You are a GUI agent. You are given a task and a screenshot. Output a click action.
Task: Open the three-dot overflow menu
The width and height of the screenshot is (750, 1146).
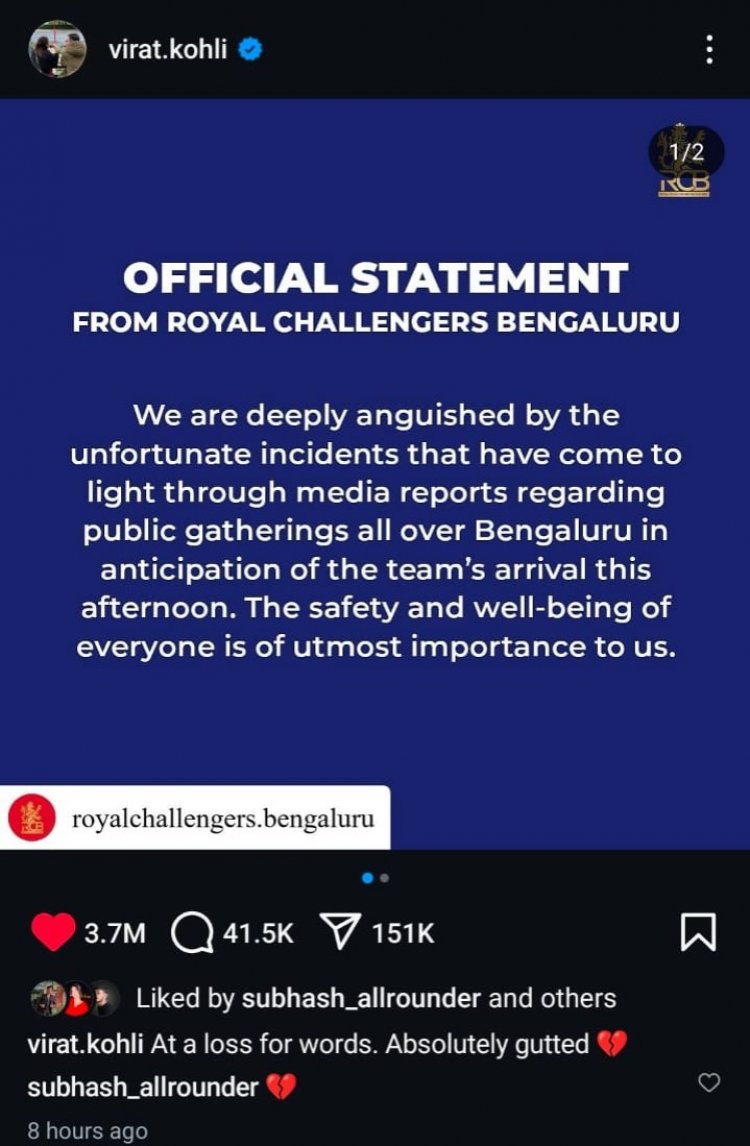coord(709,49)
